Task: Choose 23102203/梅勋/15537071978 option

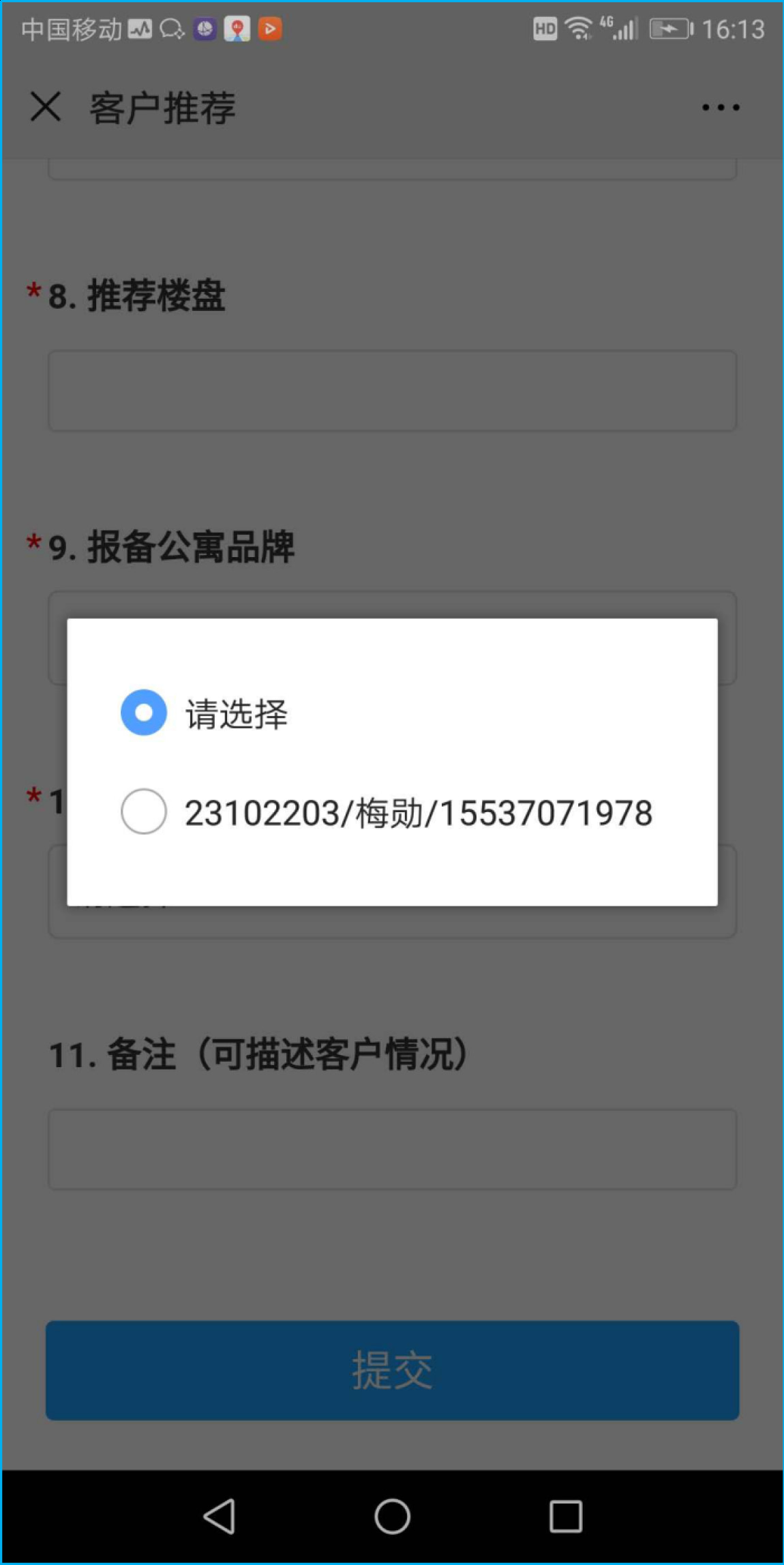Action: pyautogui.click(x=144, y=811)
